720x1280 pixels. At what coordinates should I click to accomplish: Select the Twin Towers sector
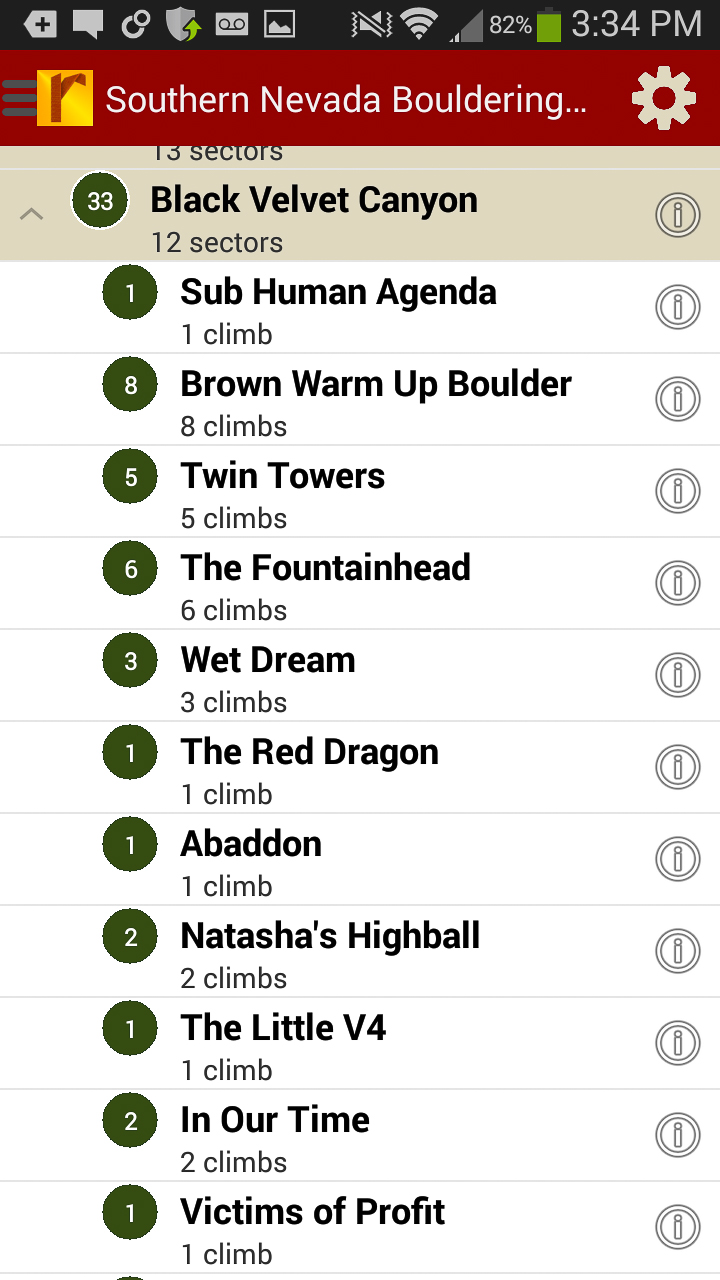click(282, 491)
